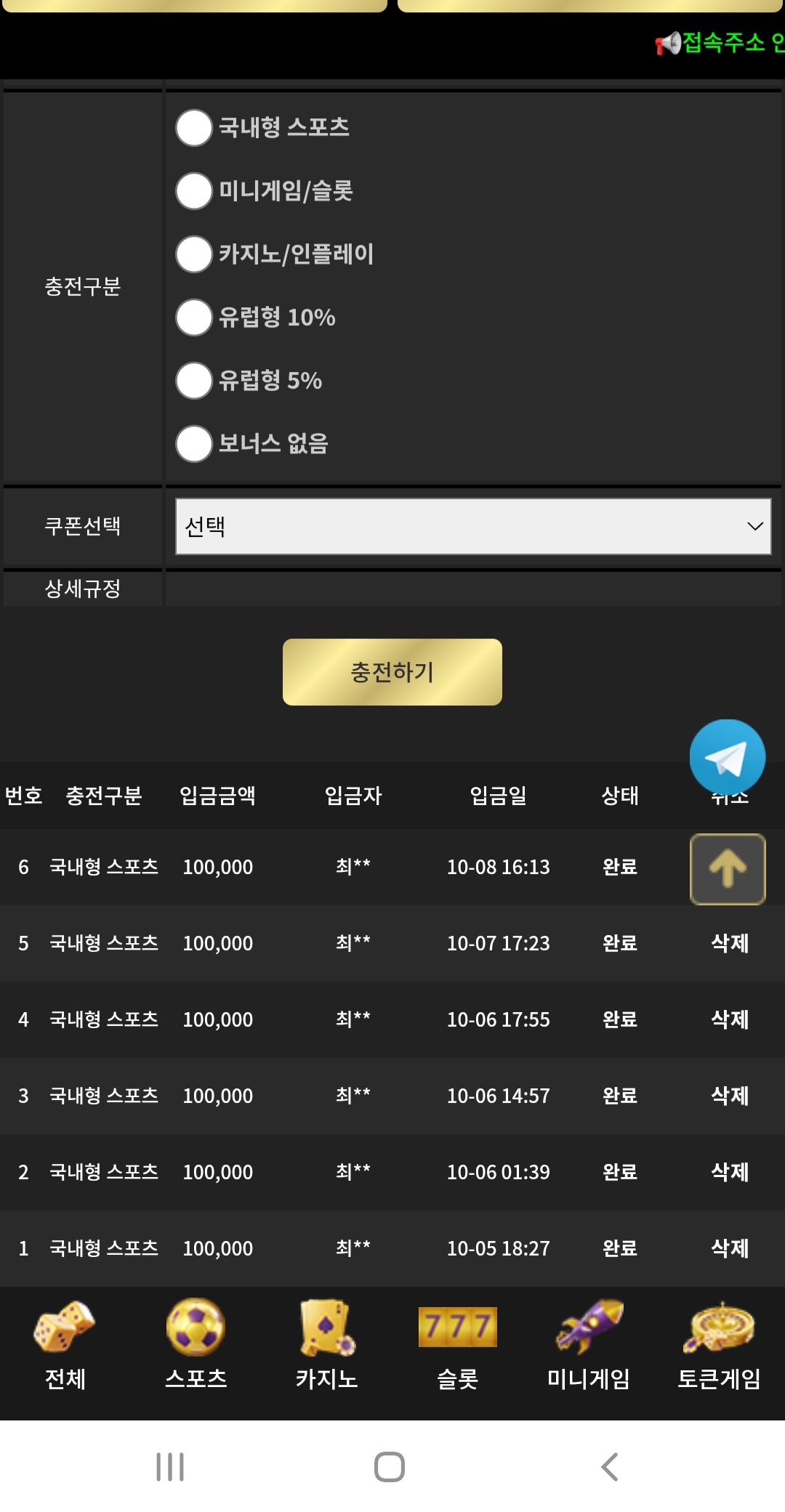Open the Telegram contact bubble

(727, 757)
